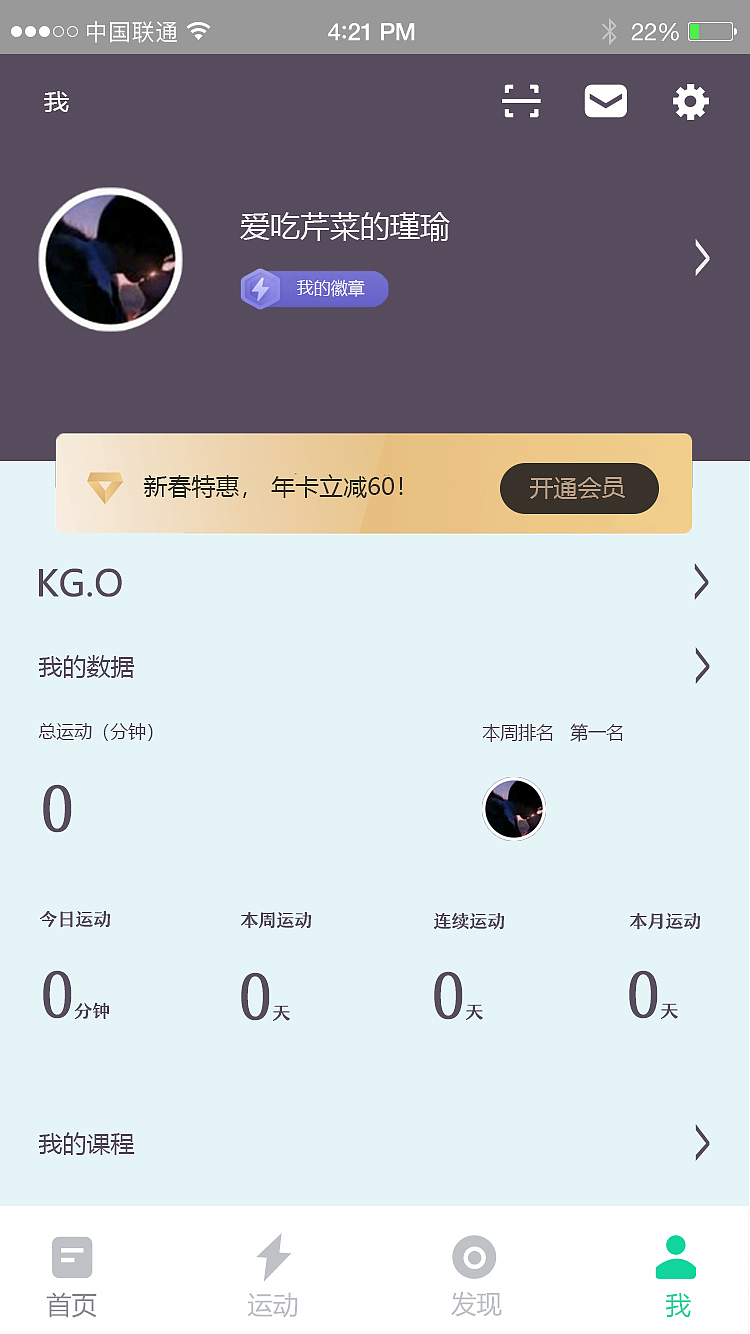Expand the KG.O section chevron
The width and height of the screenshot is (750, 1334).
(x=701, y=582)
